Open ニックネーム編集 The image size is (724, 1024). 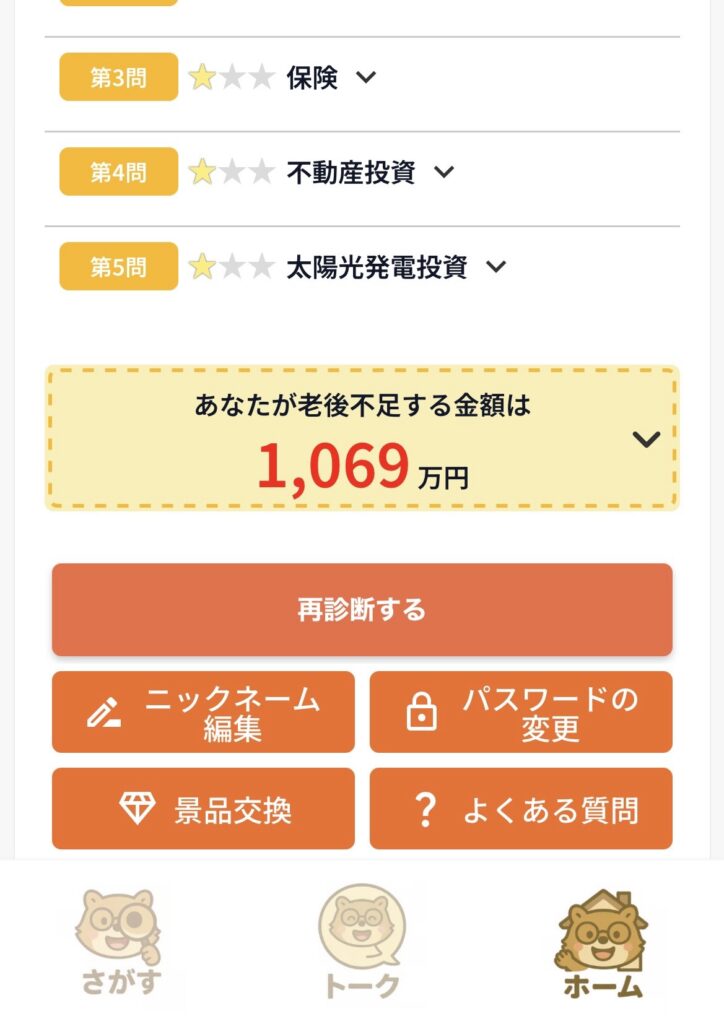pos(203,712)
